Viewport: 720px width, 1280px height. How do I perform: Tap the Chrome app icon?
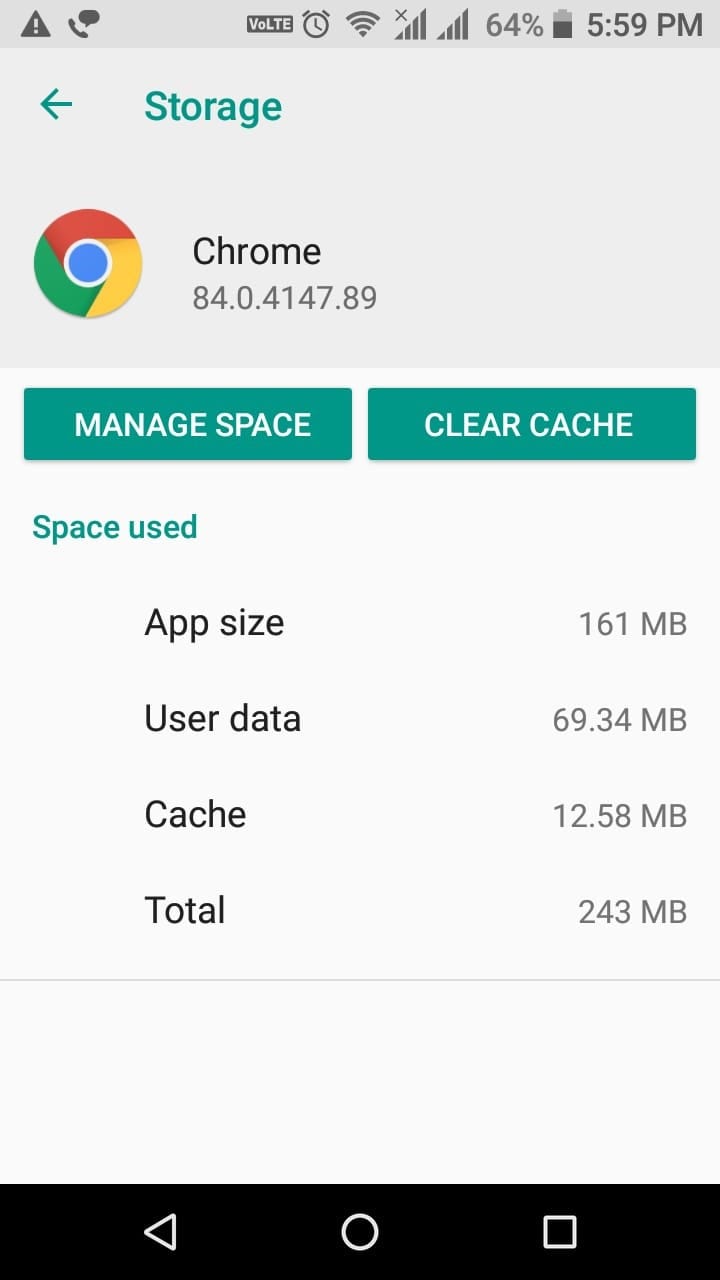point(88,263)
